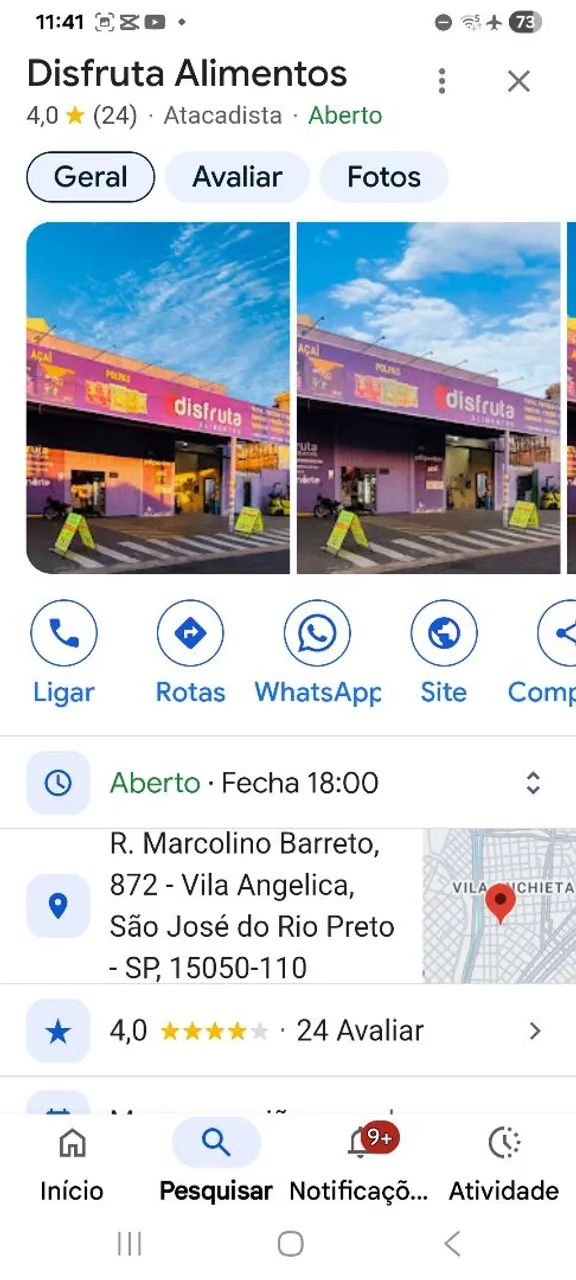This screenshot has width=576, height=1280.
Task: Open the first storefront photo
Action: pos(158,398)
